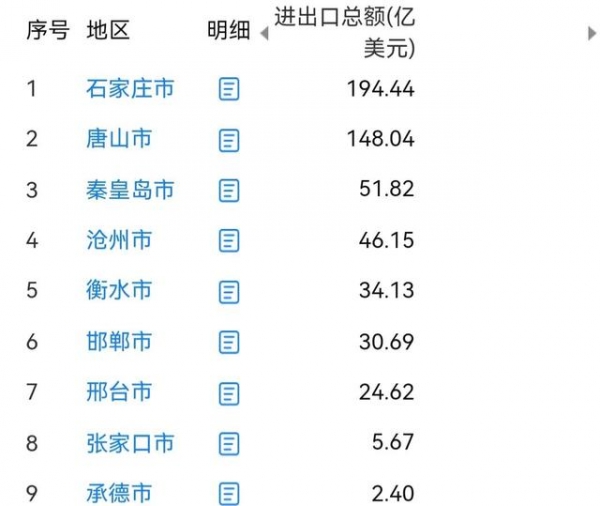
Task: Open the 沧州市 region link
Action: pyautogui.click(x=119, y=240)
